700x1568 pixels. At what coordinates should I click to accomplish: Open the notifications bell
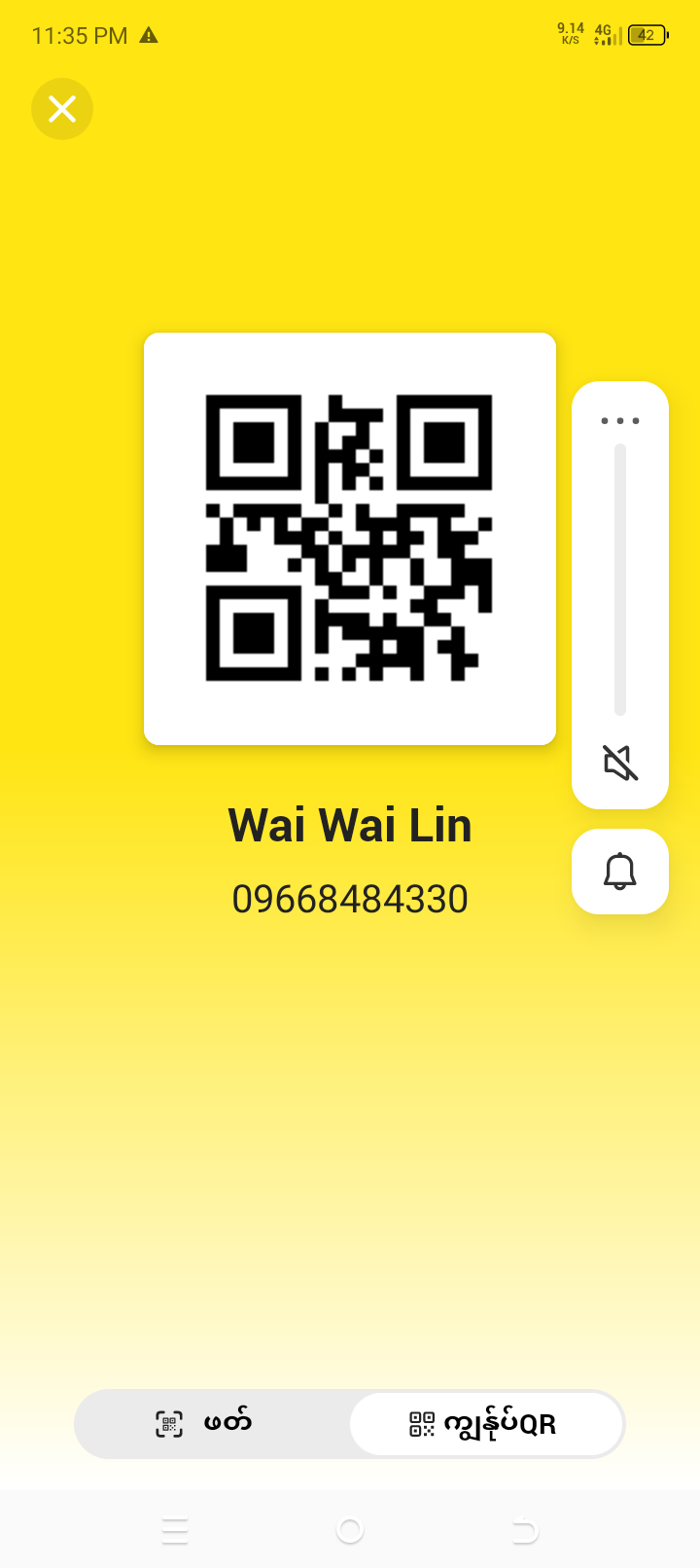(x=620, y=872)
